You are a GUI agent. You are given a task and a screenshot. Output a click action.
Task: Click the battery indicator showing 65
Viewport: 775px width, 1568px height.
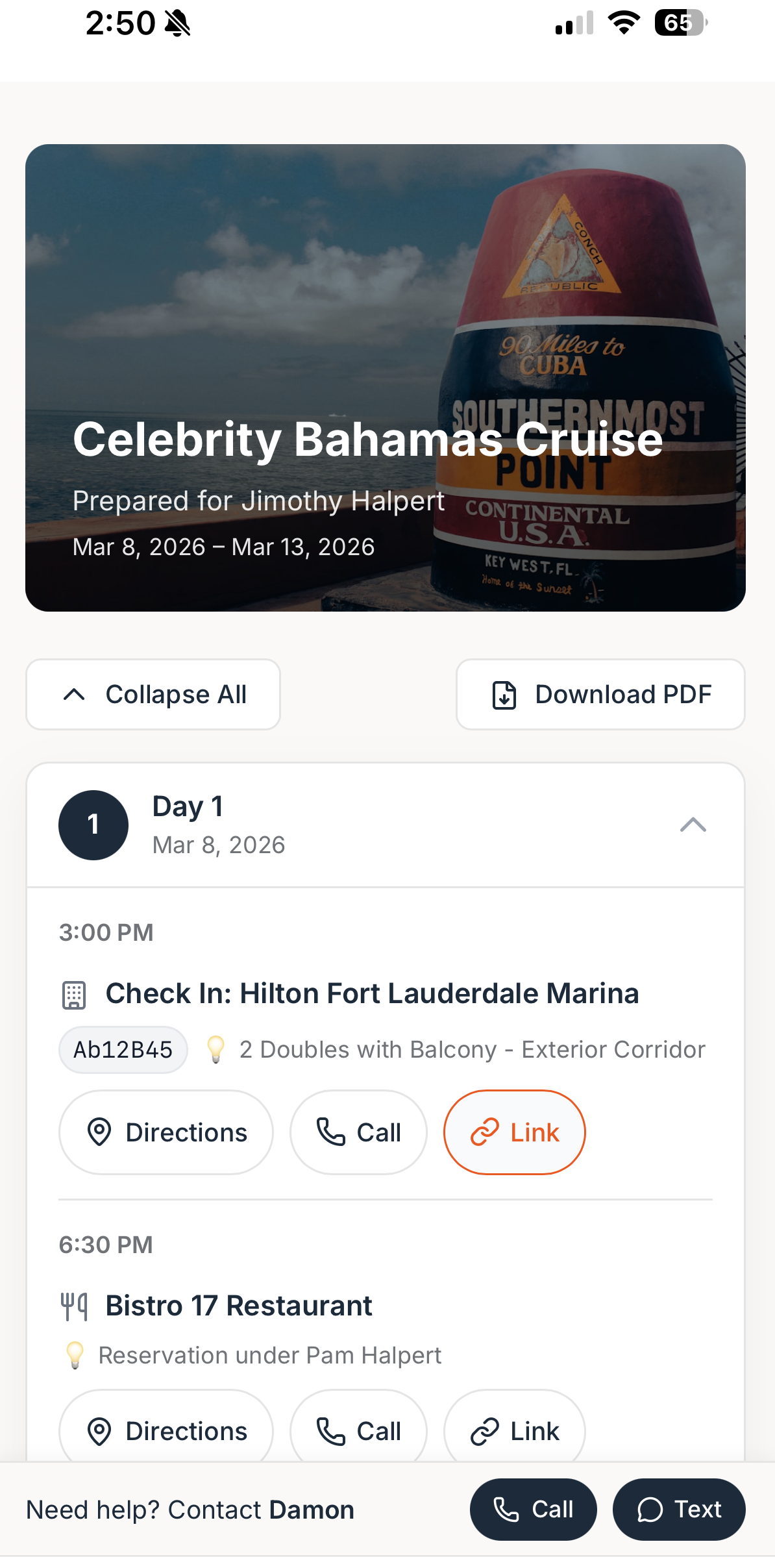677,24
